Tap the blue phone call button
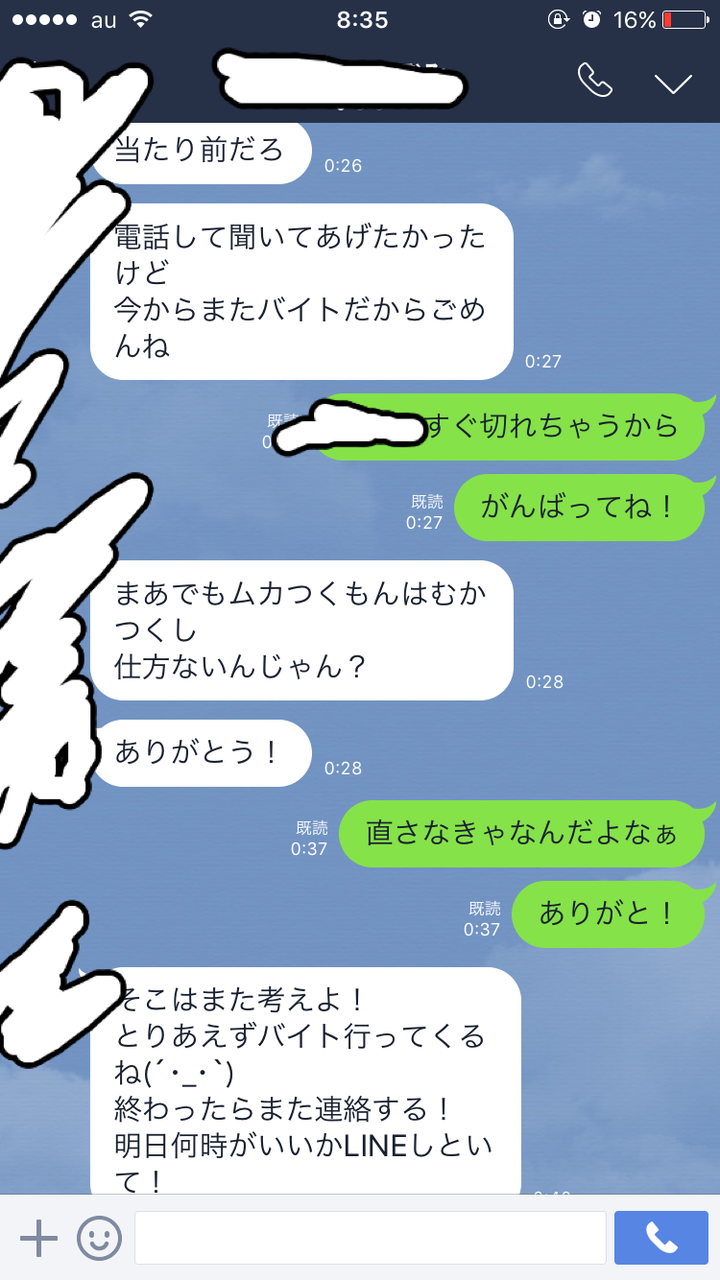This screenshot has width=720, height=1280. [661, 1238]
